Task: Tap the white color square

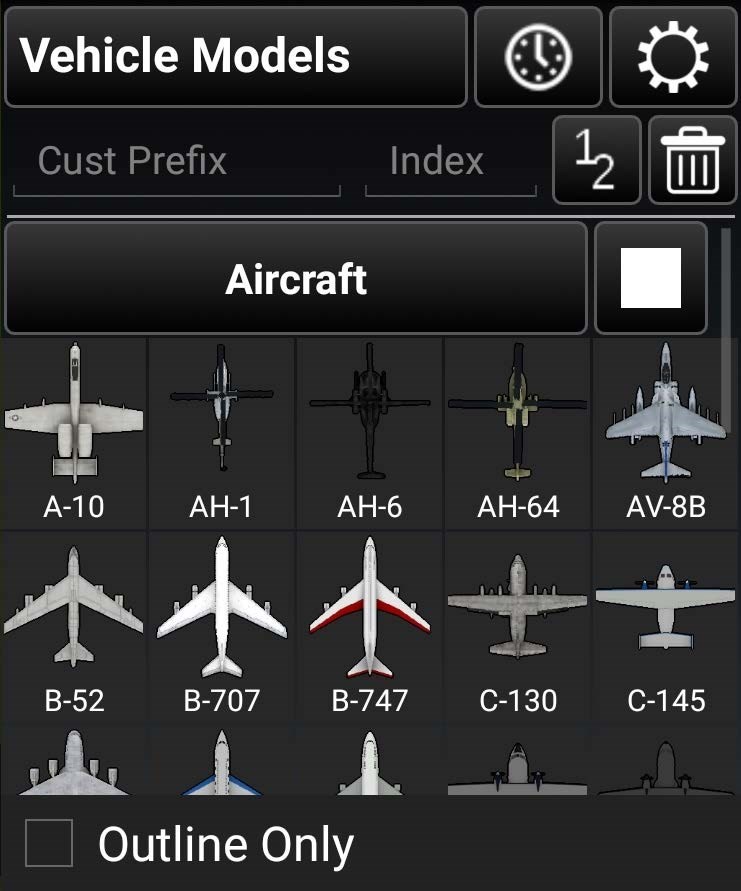Action: pyautogui.click(x=651, y=279)
